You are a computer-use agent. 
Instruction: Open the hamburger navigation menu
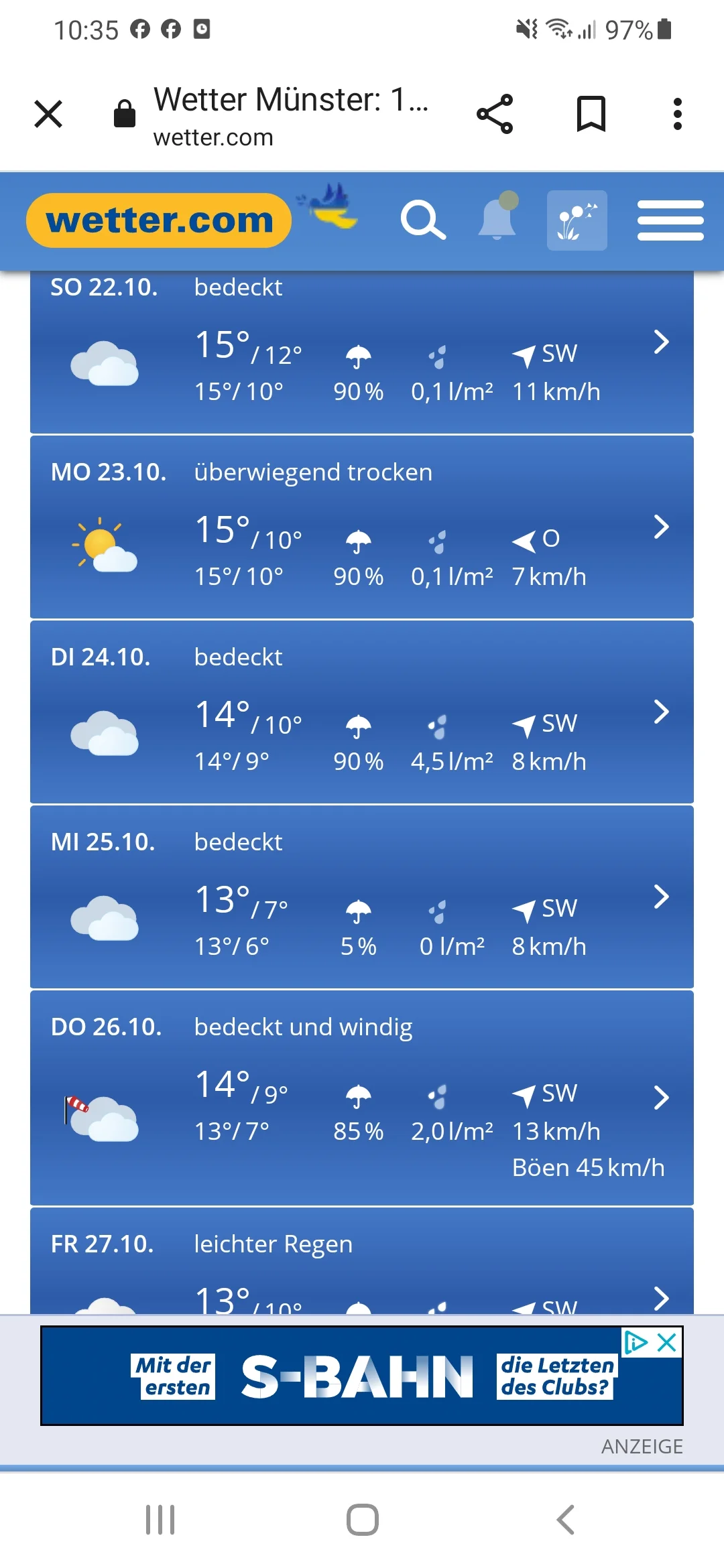[670, 220]
